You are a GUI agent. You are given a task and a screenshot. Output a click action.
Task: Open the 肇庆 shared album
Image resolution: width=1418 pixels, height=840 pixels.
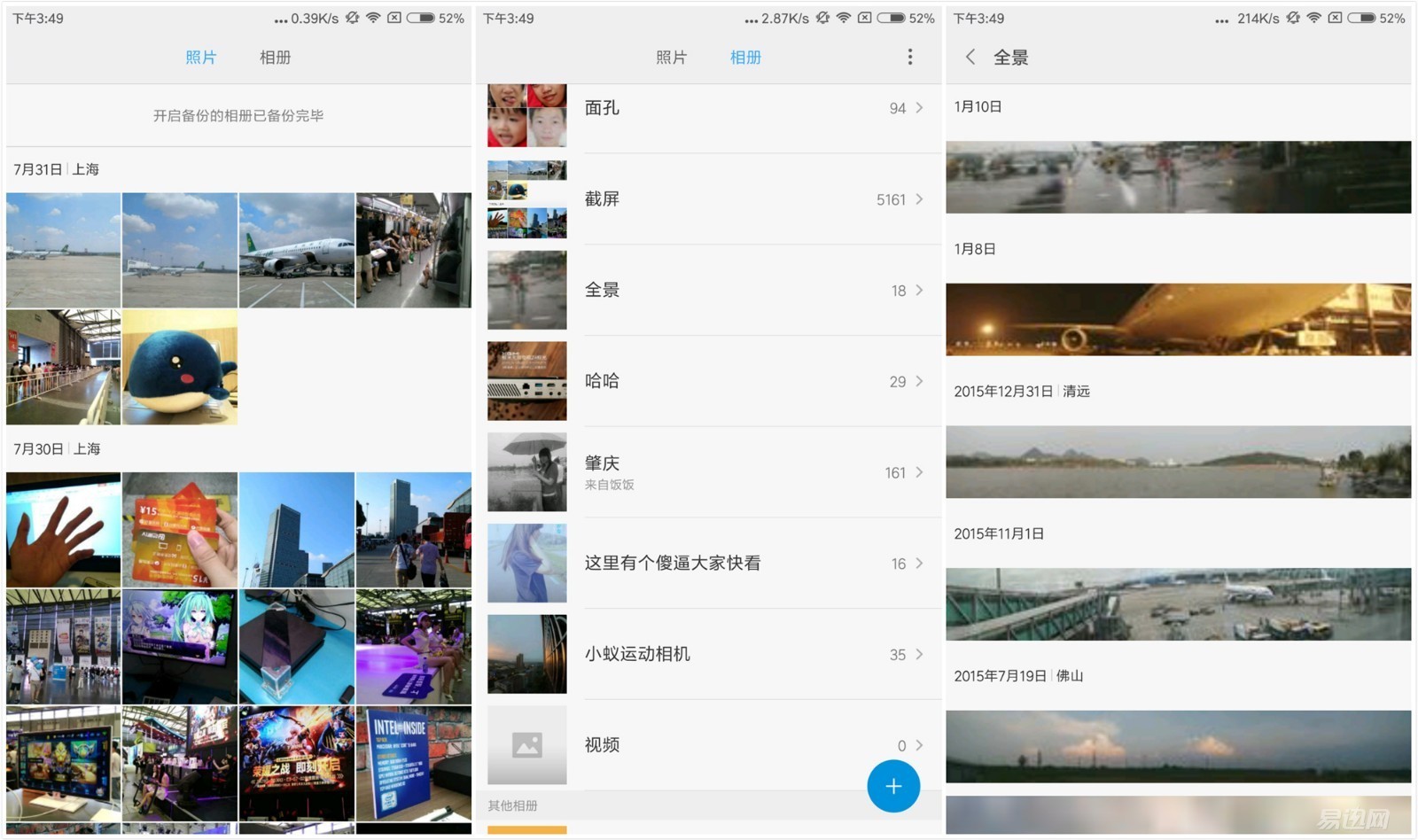pyautogui.click(x=709, y=472)
